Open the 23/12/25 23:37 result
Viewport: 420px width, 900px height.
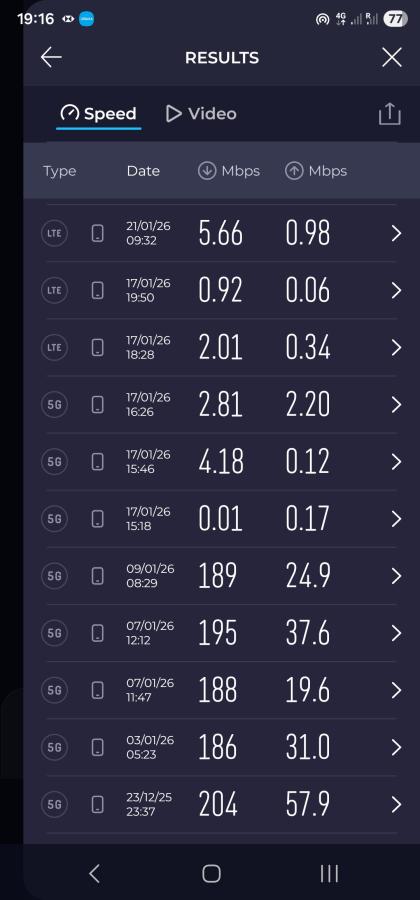[x=221, y=804]
